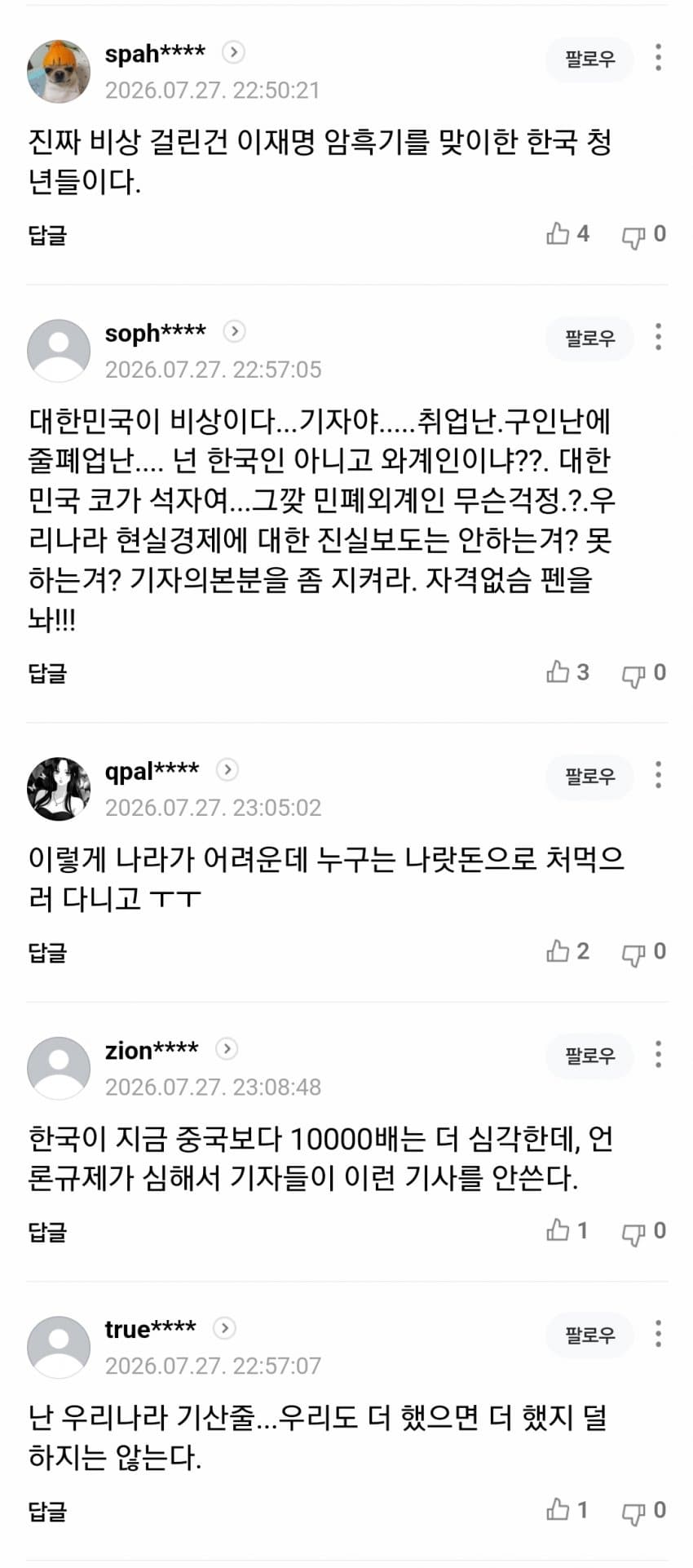Screen dimensions: 693x1568
Task: Reply to zion****'s comment
Action: (47, 1231)
